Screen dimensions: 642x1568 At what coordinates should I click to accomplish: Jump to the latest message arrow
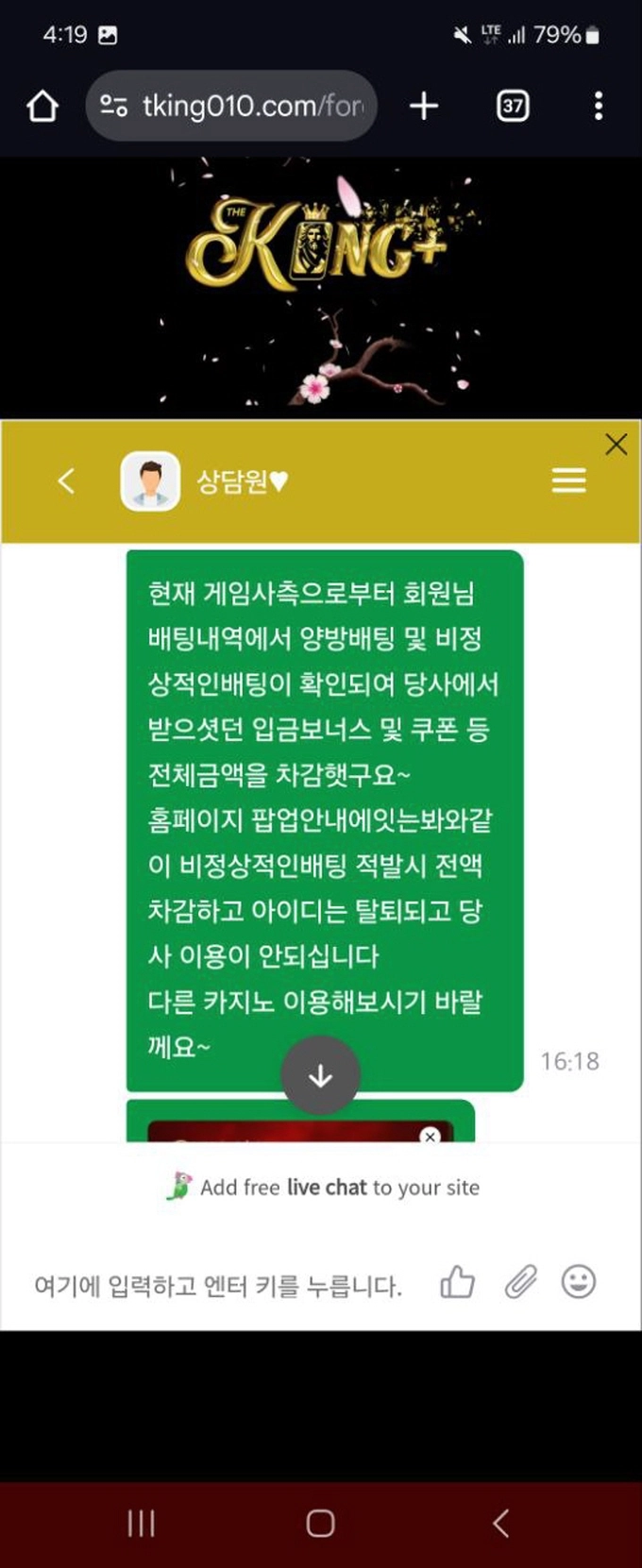[320, 1075]
